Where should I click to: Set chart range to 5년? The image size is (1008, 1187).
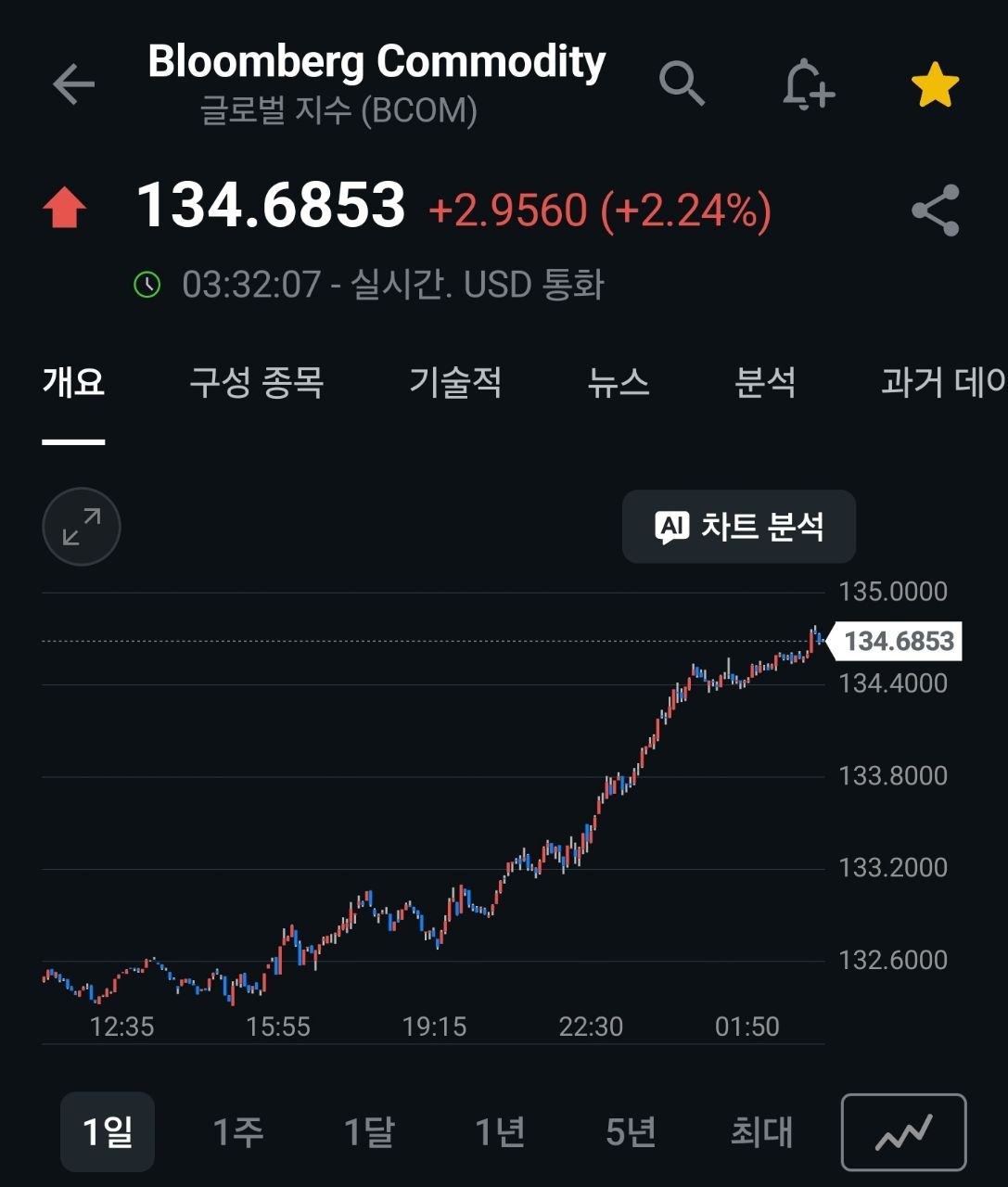pyautogui.click(x=631, y=1132)
